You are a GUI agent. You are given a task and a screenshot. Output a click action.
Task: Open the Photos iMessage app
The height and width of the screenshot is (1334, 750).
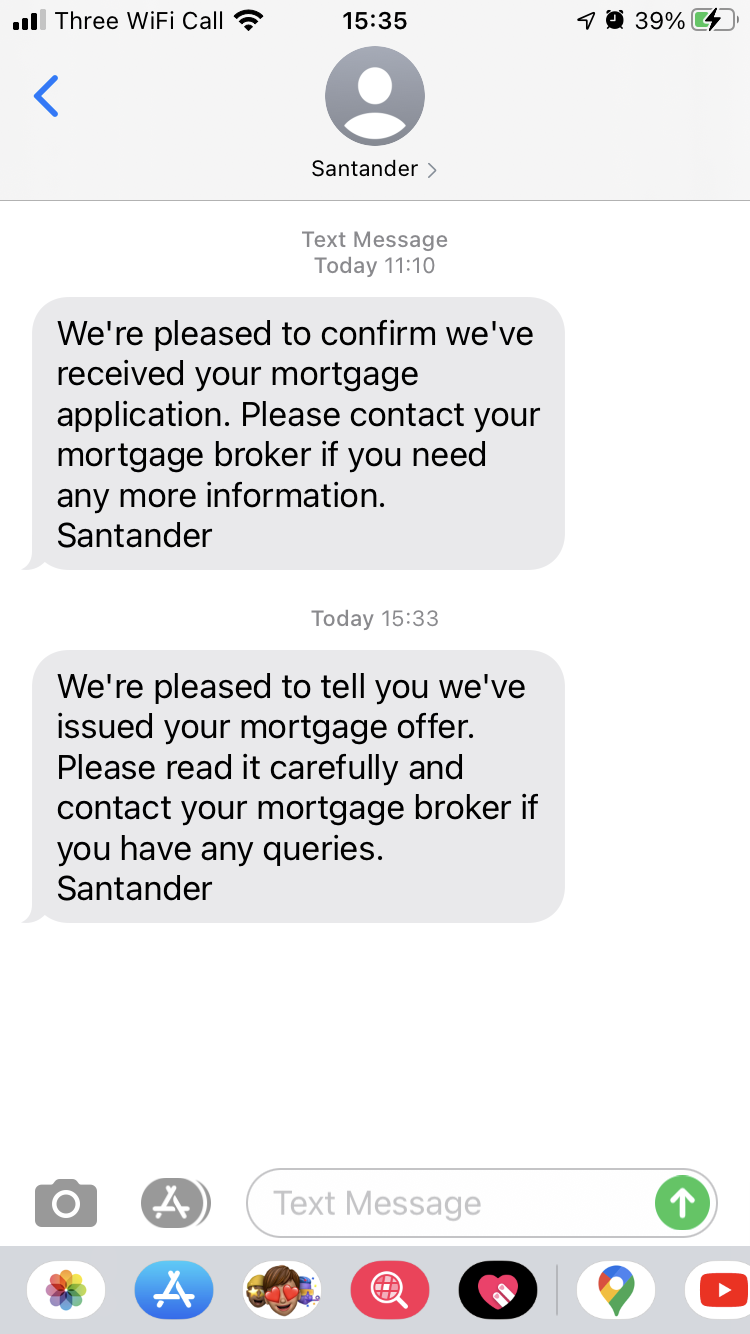pos(66,1291)
